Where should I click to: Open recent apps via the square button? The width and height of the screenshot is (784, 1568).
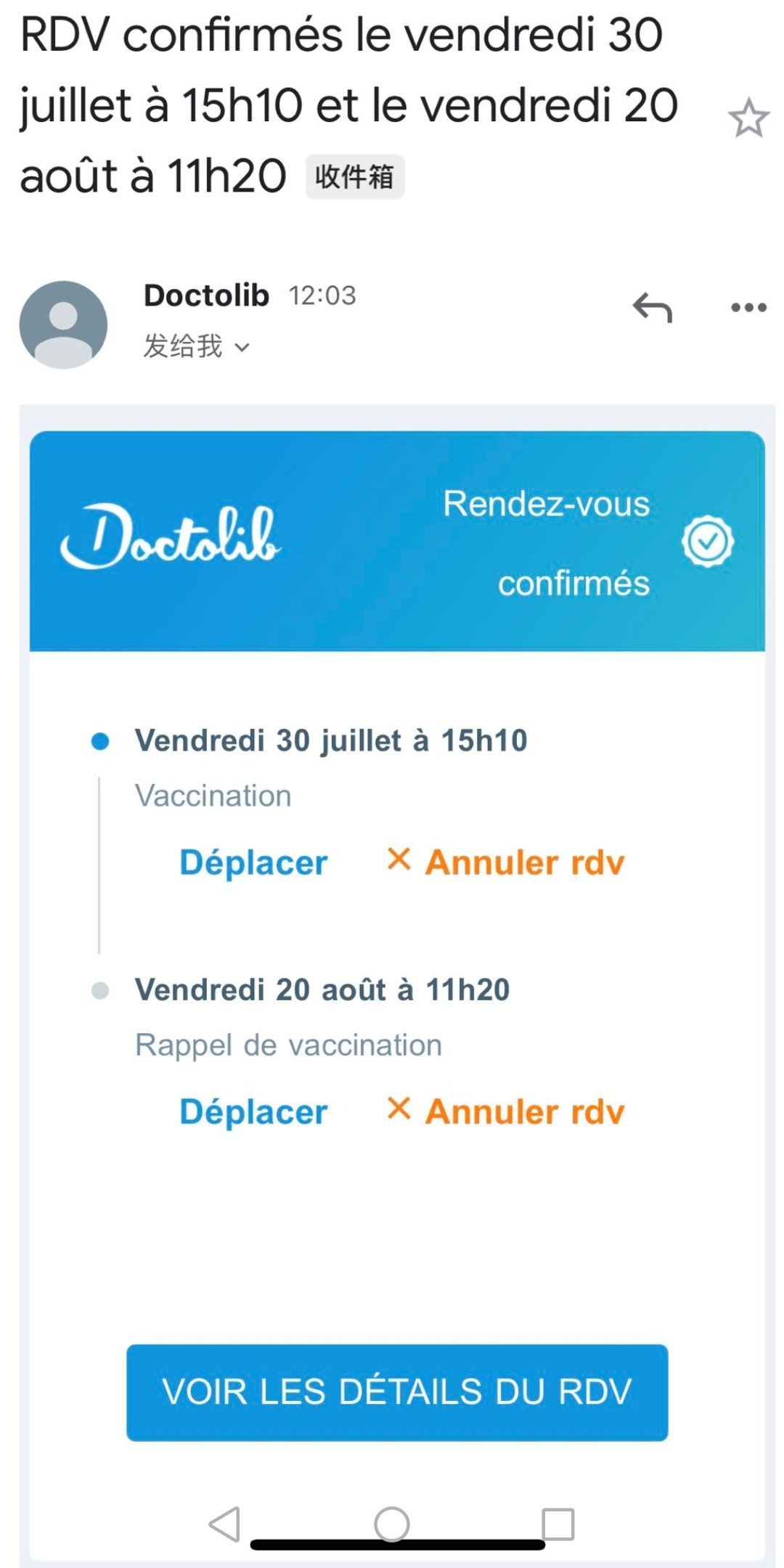pos(558,1524)
